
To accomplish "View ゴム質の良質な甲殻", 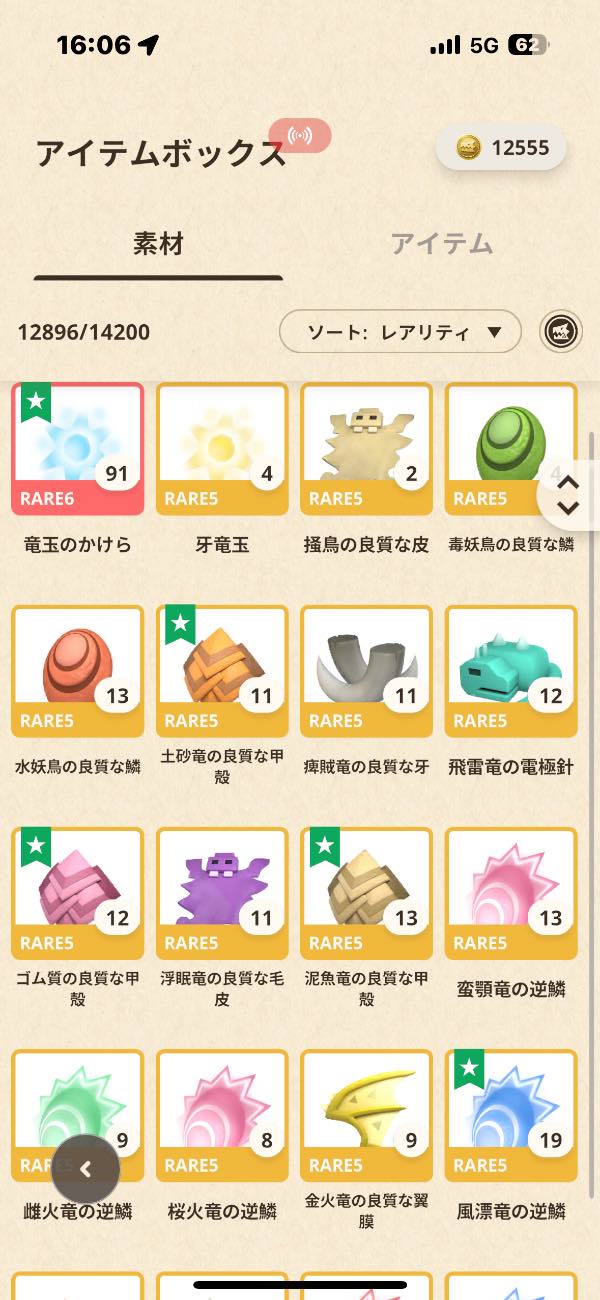I will click(x=78, y=893).
